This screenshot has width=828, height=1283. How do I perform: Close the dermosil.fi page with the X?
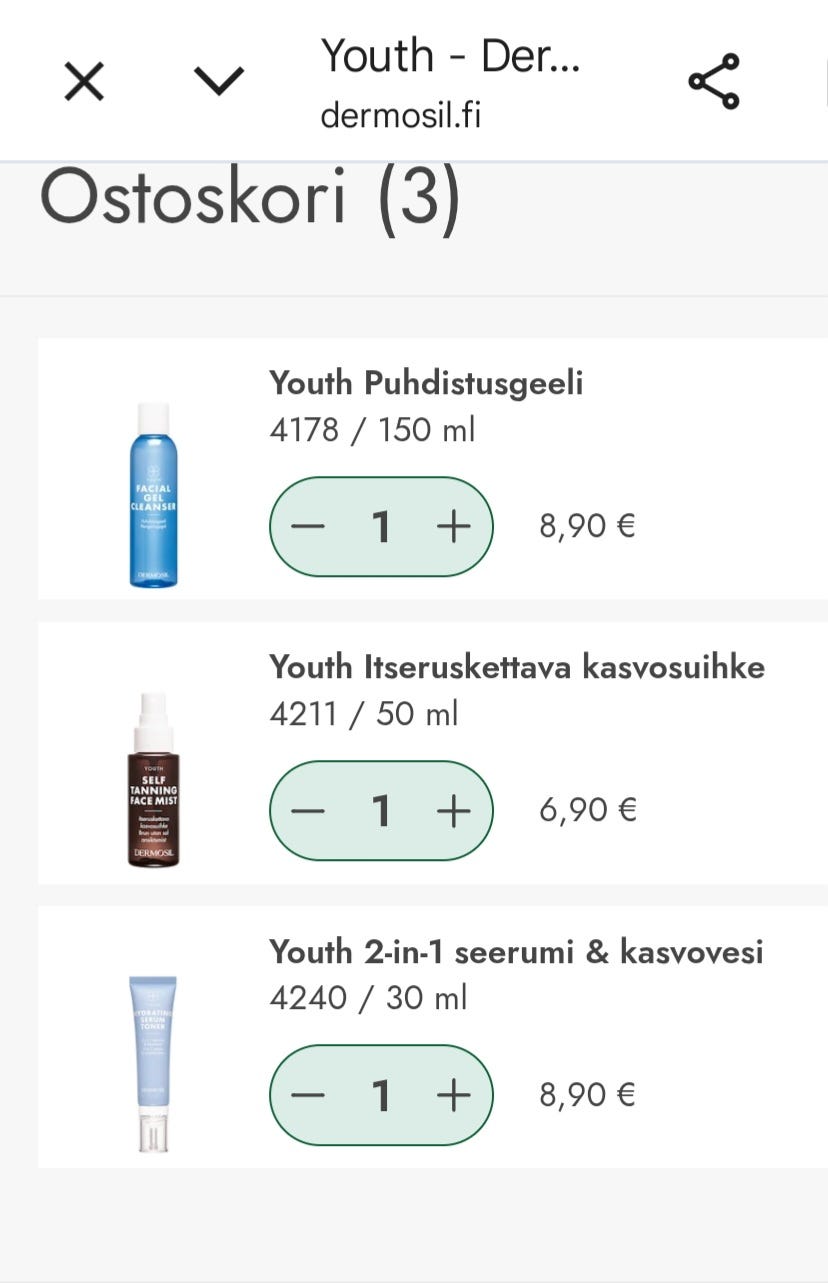click(83, 80)
